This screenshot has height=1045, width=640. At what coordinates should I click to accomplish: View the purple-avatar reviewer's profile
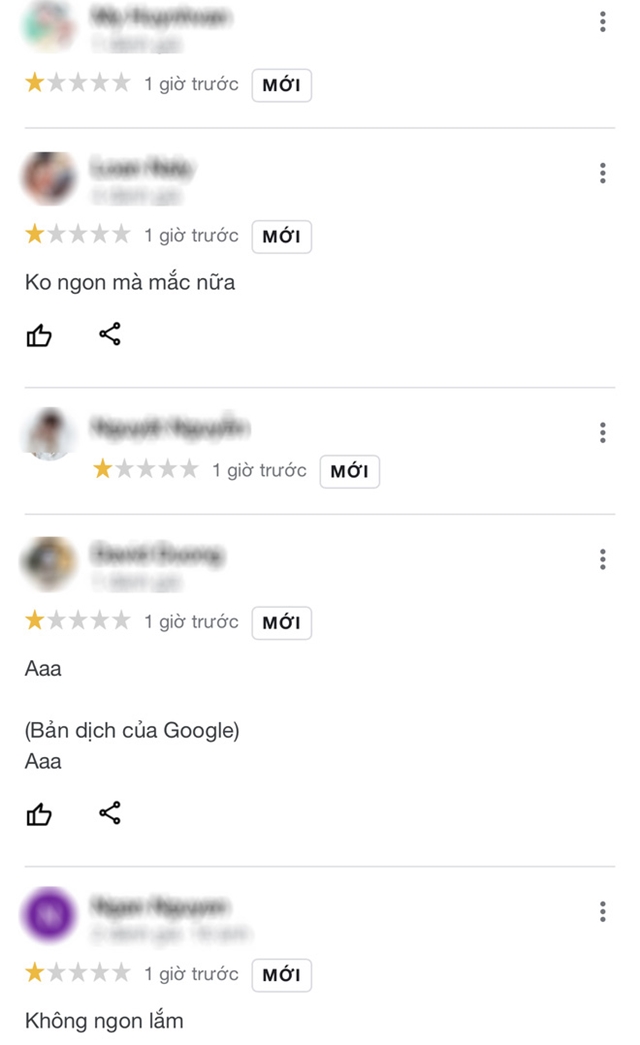[48, 914]
